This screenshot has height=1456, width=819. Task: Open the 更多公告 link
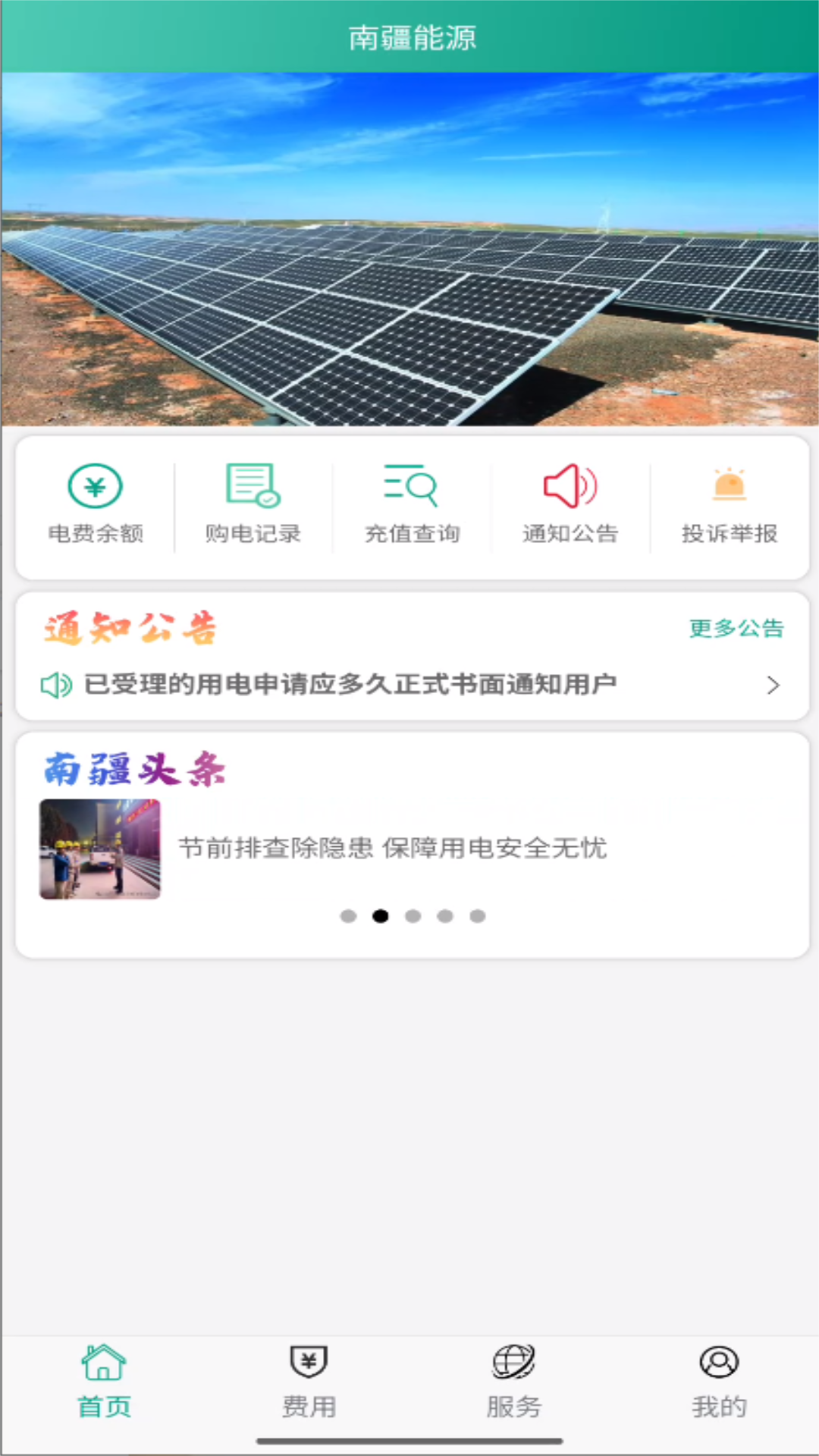[736, 628]
